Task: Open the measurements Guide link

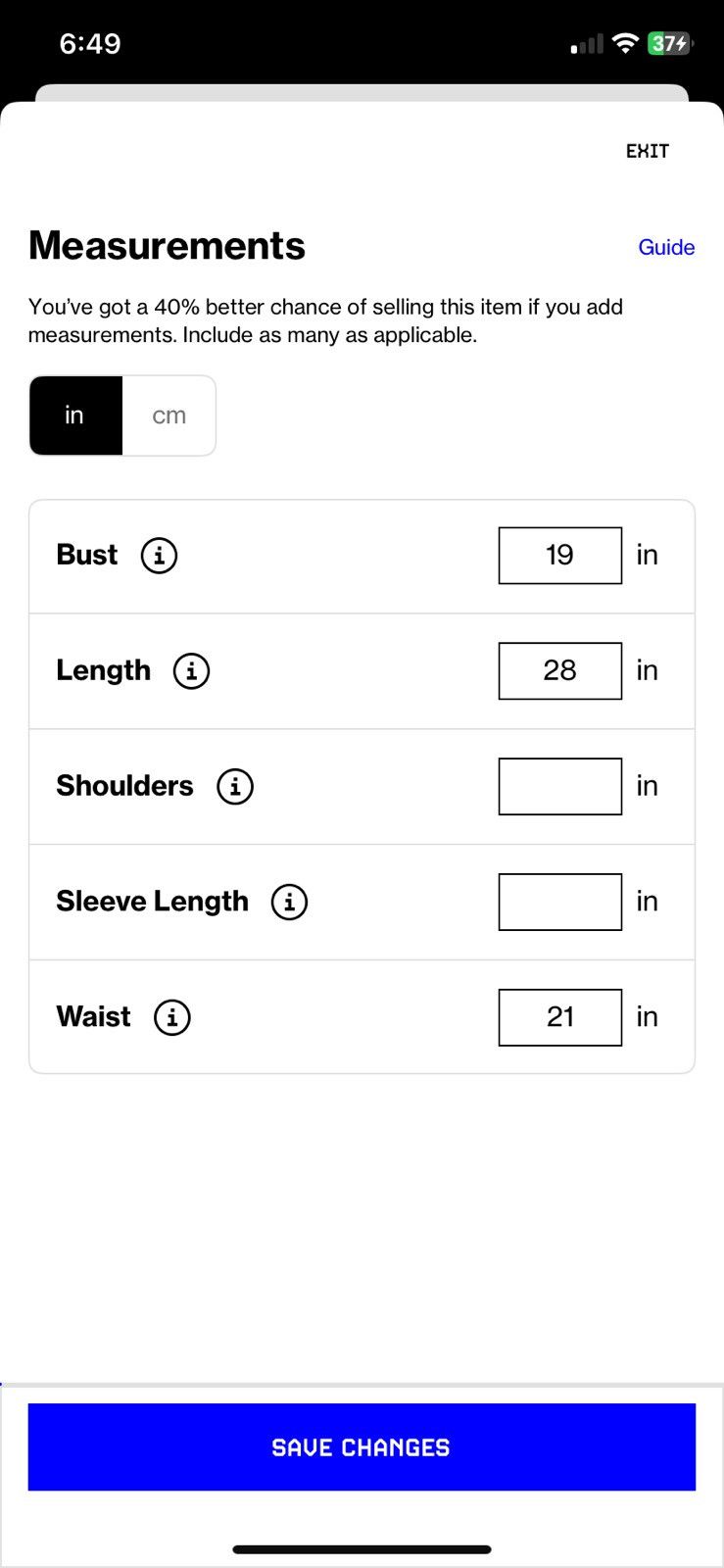Action: tap(666, 247)
